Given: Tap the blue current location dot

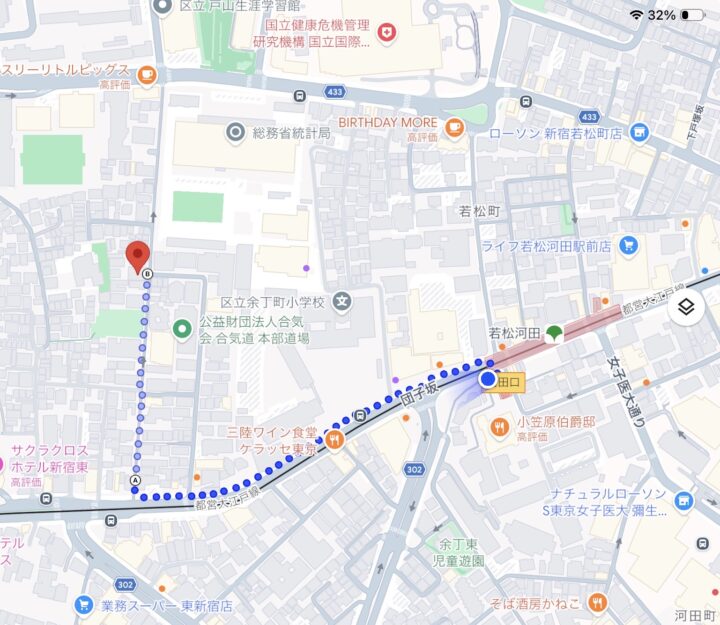Looking at the screenshot, I should (x=488, y=380).
